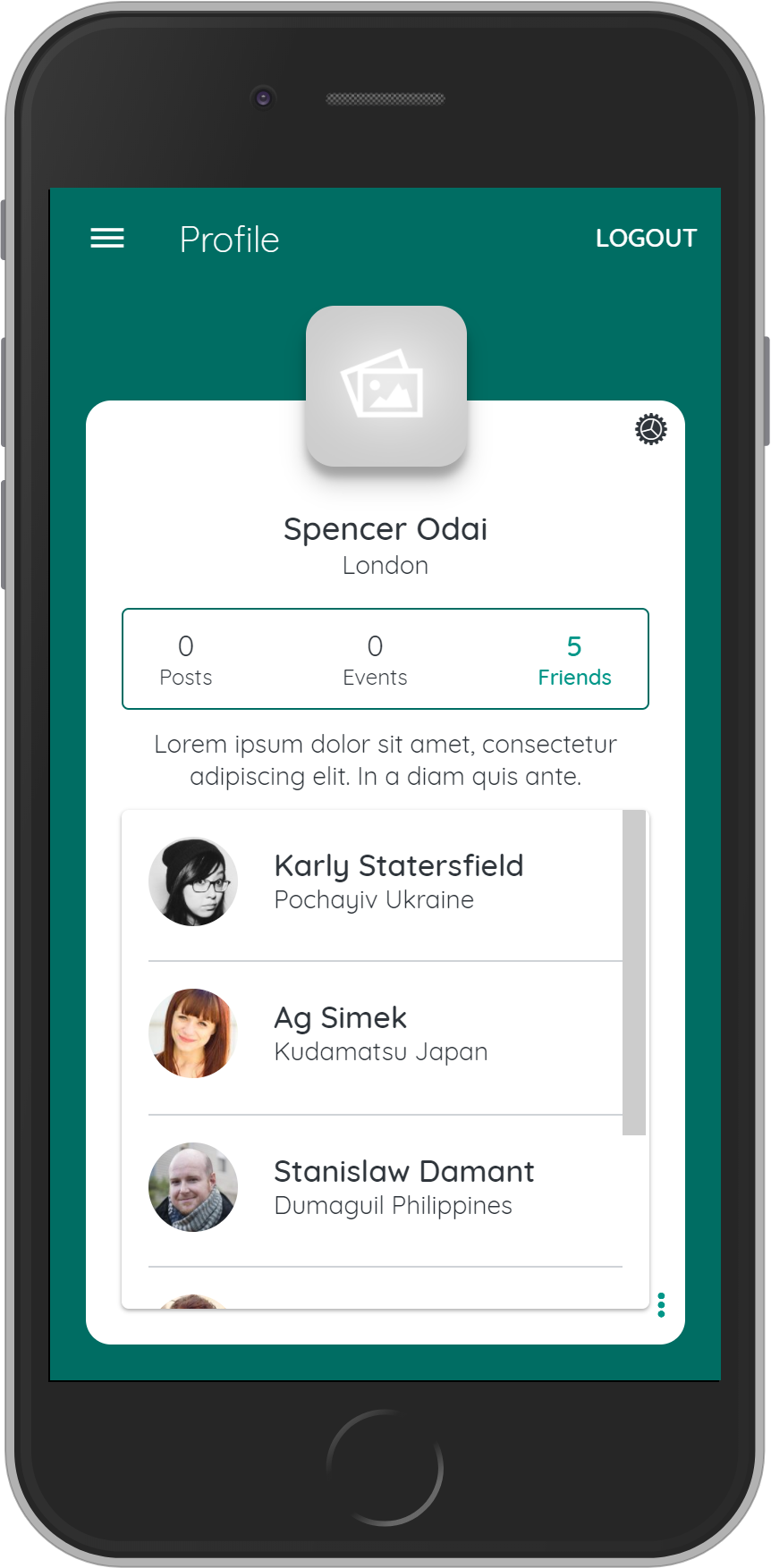Open profile settings gear icon
The height and width of the screenshot is (1568, 771).
(651, 429)
